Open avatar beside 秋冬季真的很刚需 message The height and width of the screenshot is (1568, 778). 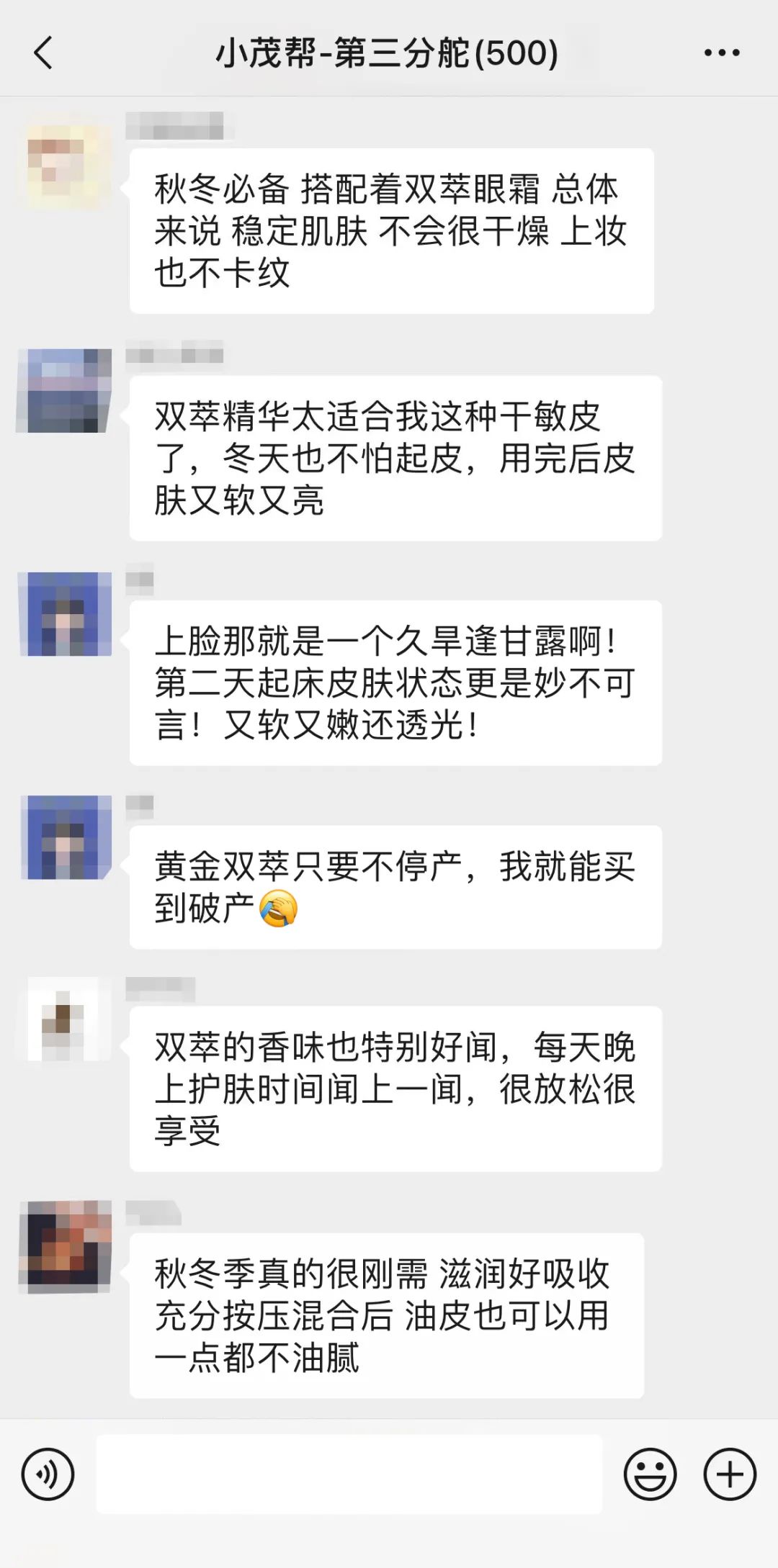pyautogui.click(x=65, y=1245)
